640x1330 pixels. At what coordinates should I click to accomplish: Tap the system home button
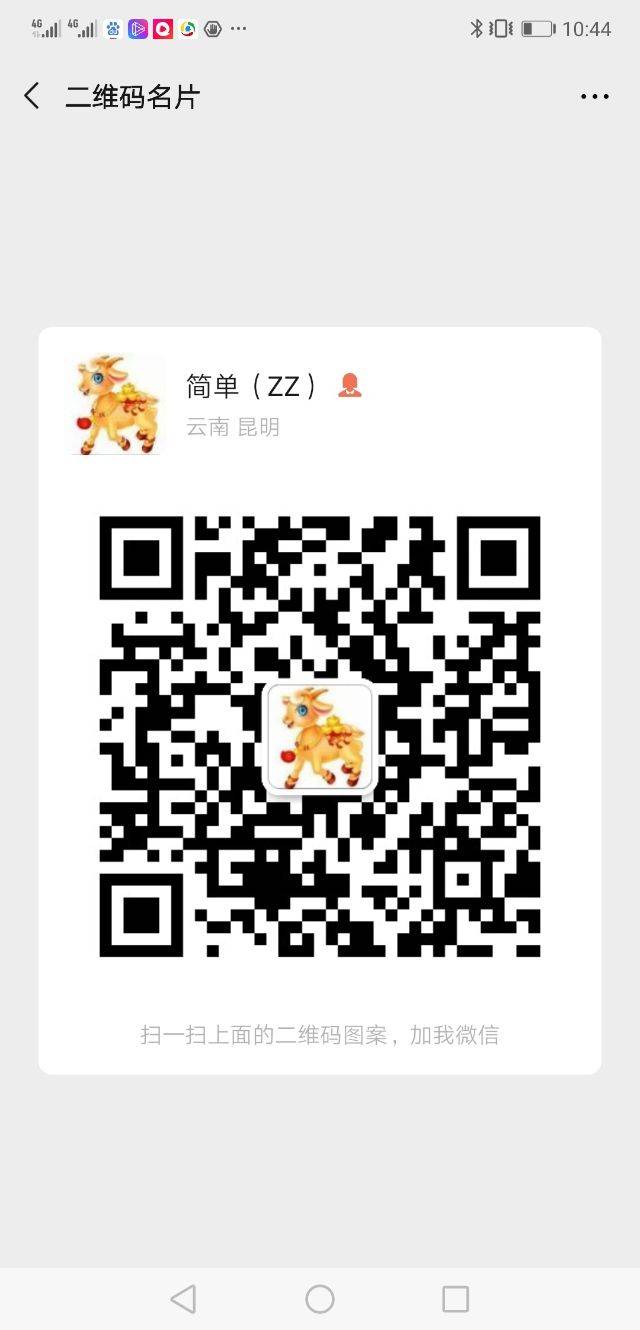click(x=320, y=1298)
